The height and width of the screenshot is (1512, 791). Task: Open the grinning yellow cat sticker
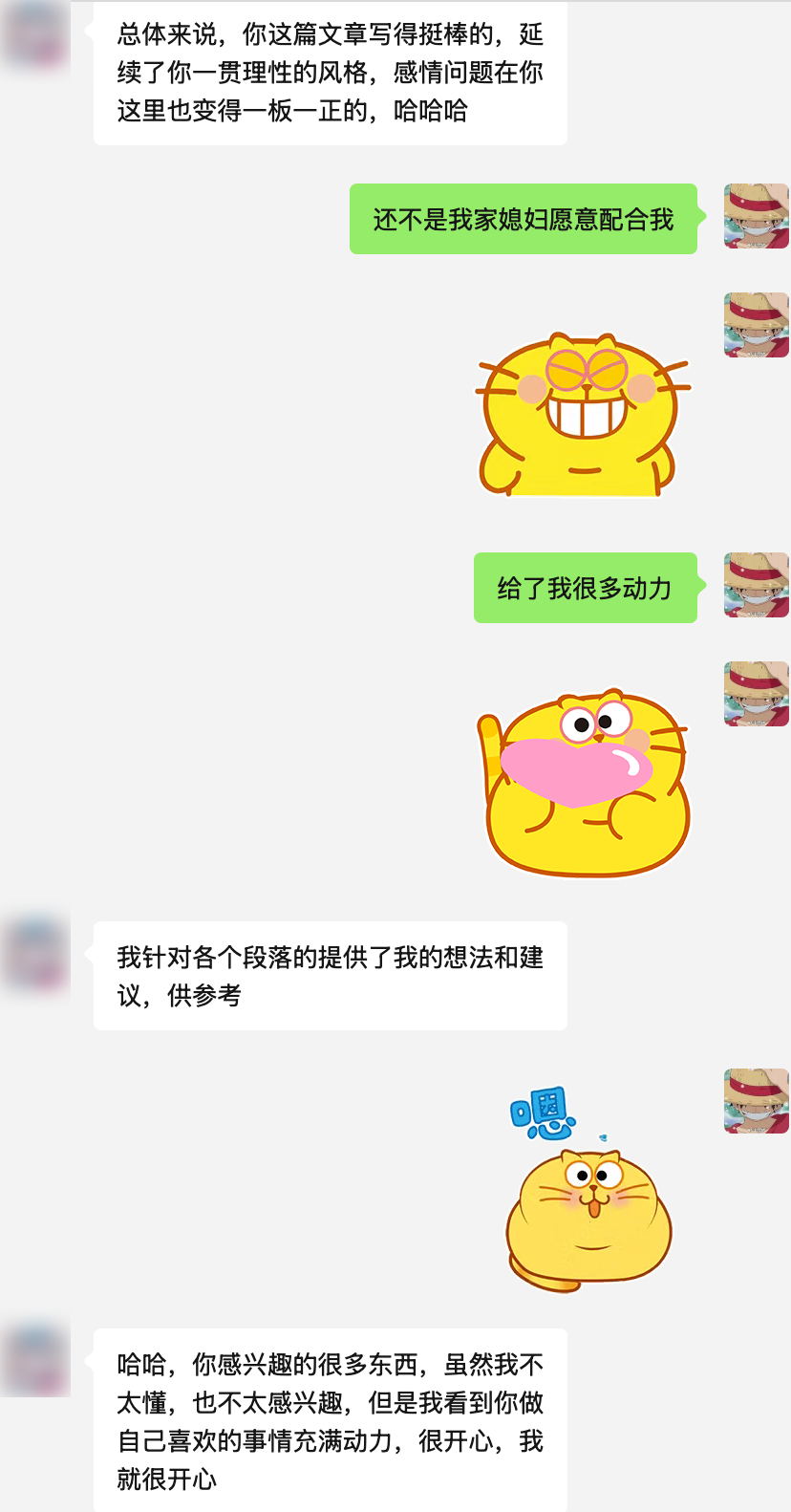pos(583,414)
